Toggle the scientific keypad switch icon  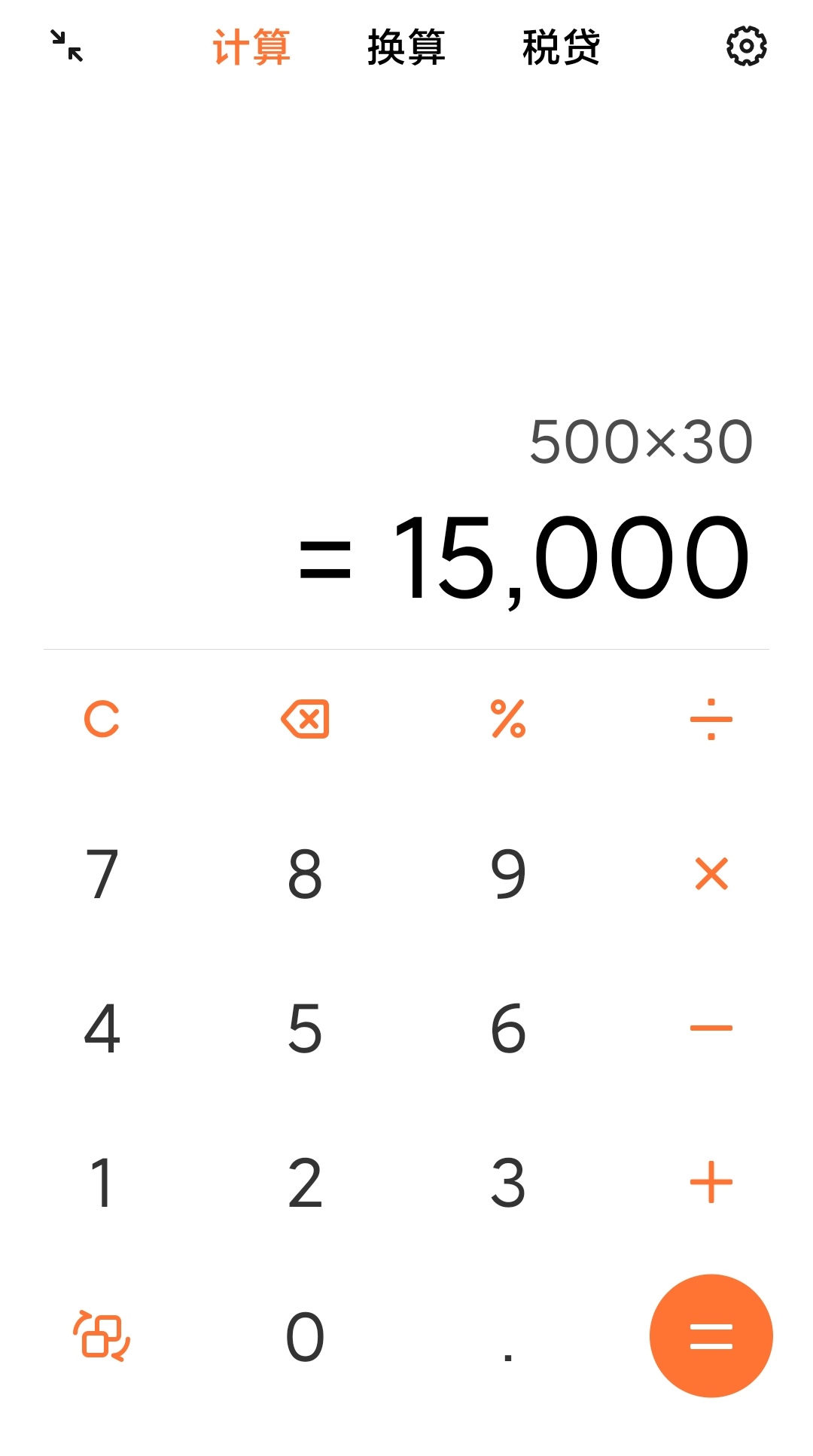pyautogui.click(x=102, y=1336)
